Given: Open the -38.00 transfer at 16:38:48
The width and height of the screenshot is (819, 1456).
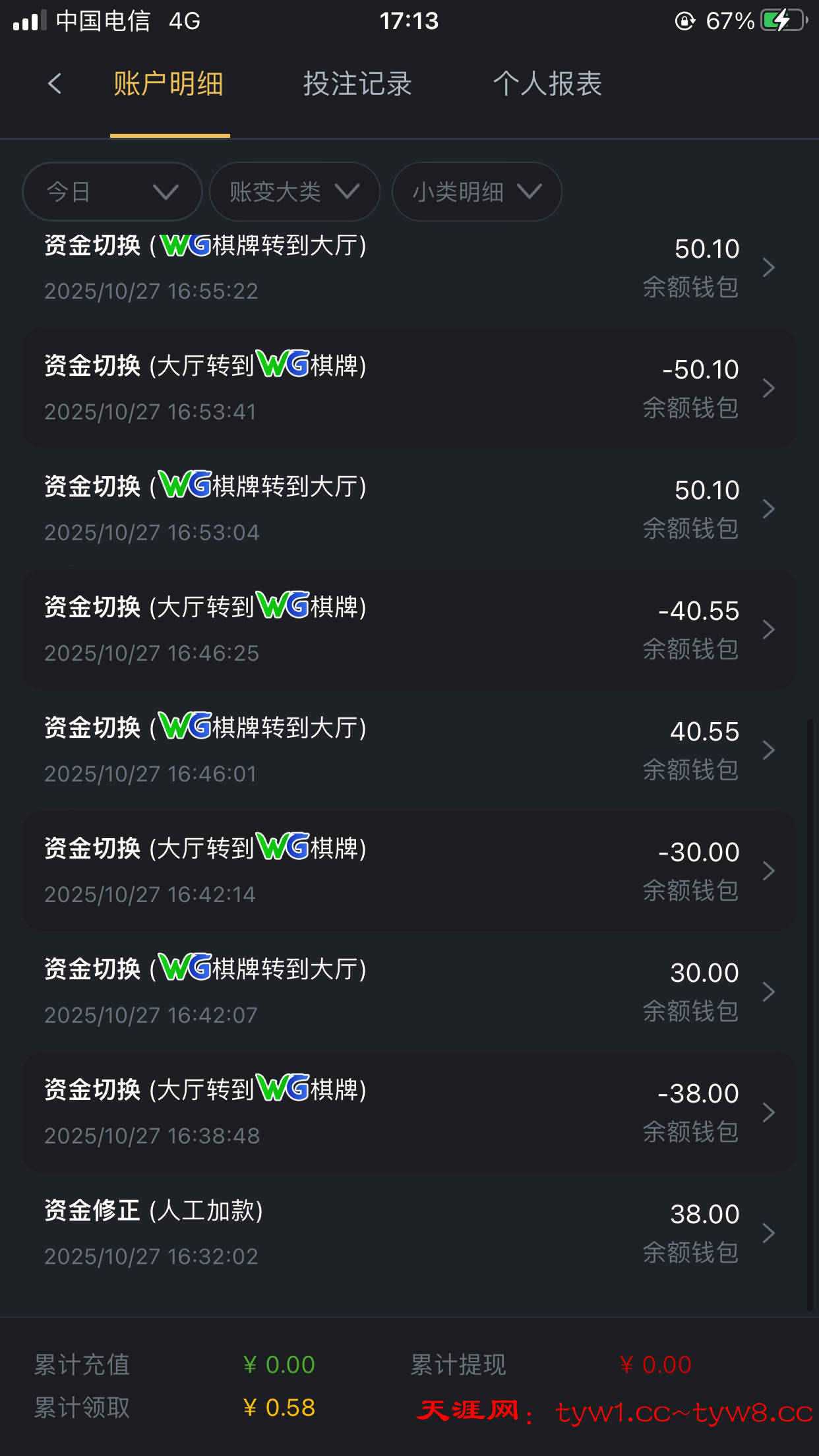Looking at the screenshot, I should point(409,1112).
